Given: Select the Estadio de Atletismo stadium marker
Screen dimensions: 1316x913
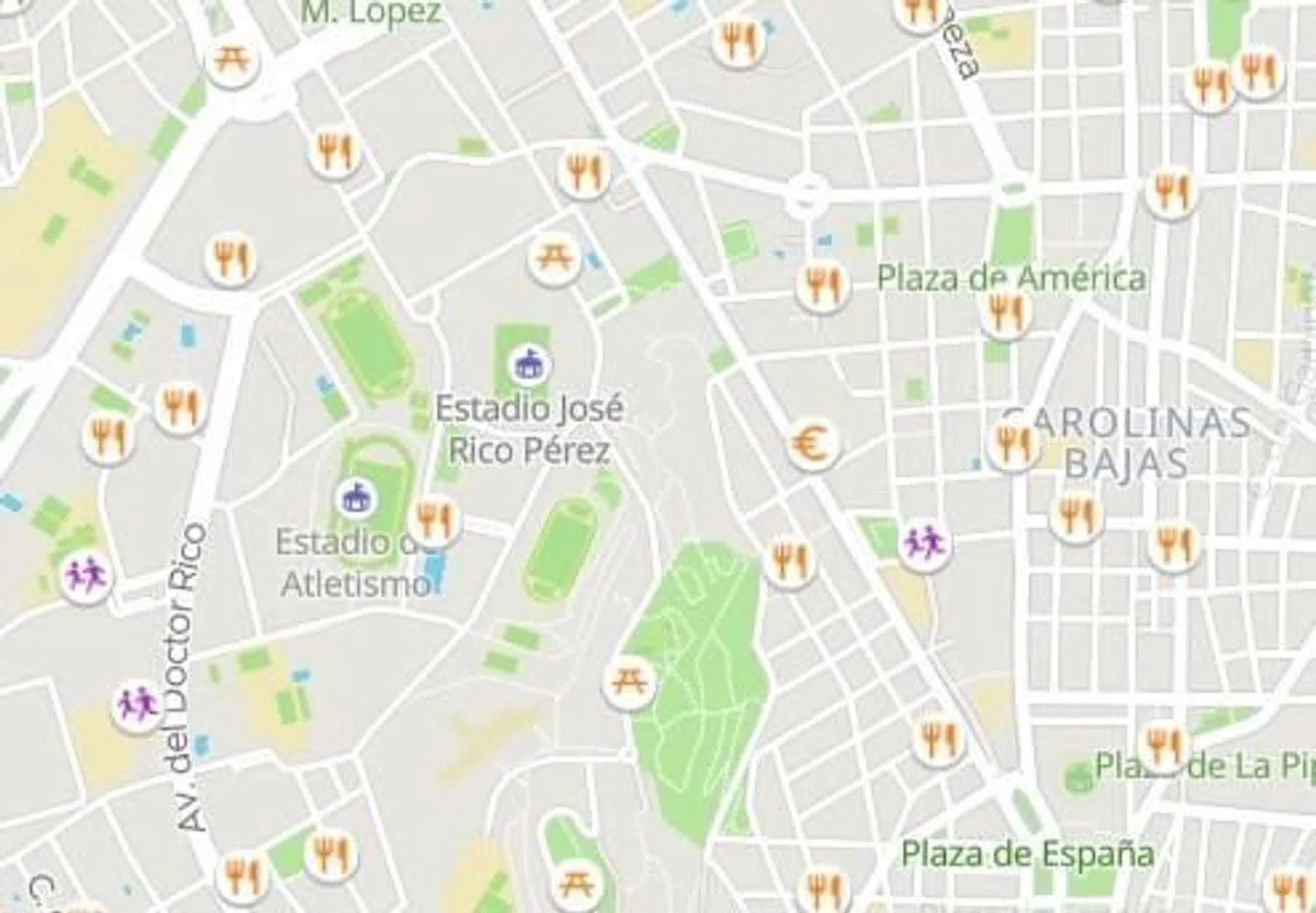Looking at the screenshot, I should click(357, 497).
